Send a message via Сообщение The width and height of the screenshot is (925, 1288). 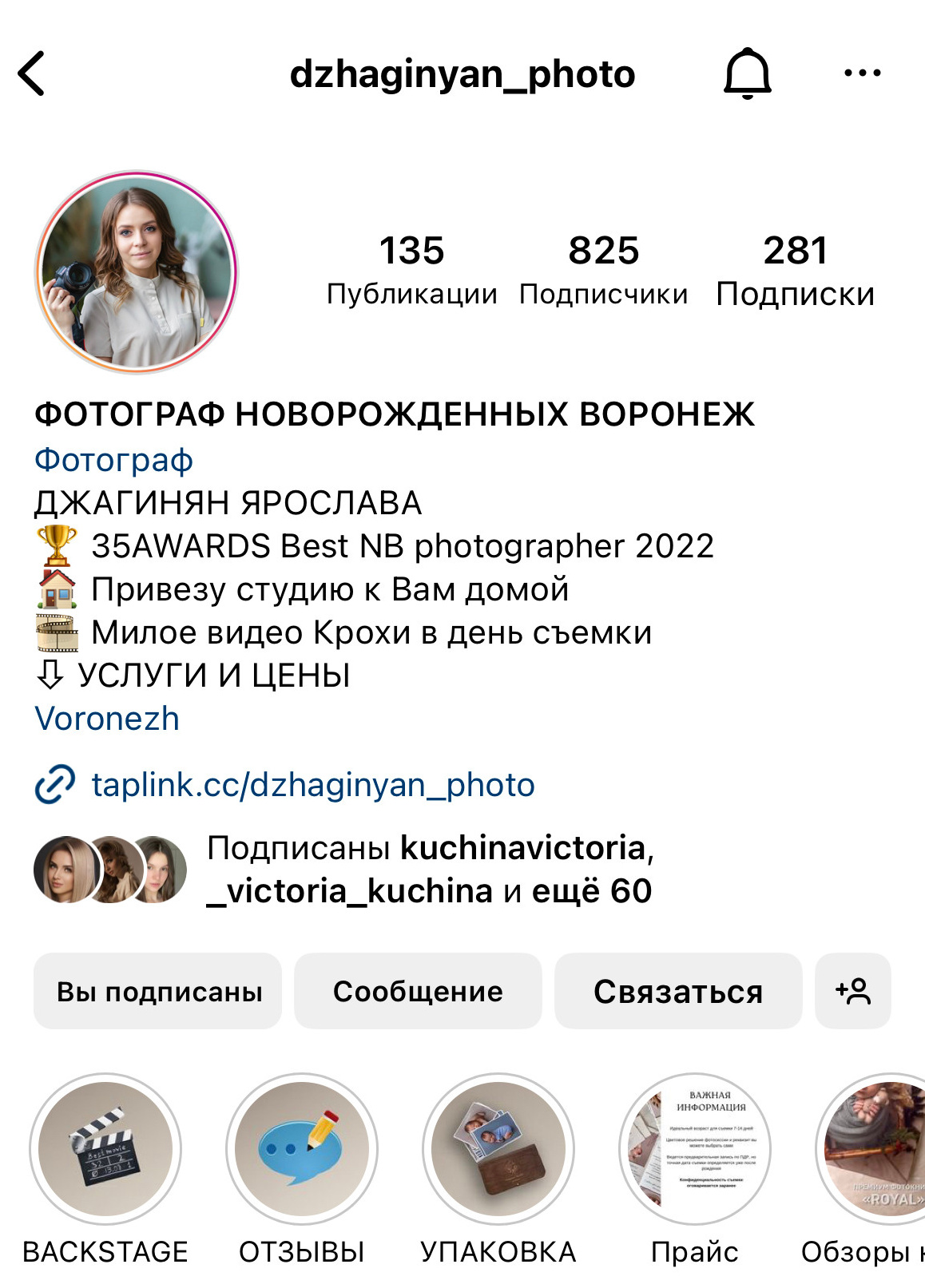pos(418,991)
